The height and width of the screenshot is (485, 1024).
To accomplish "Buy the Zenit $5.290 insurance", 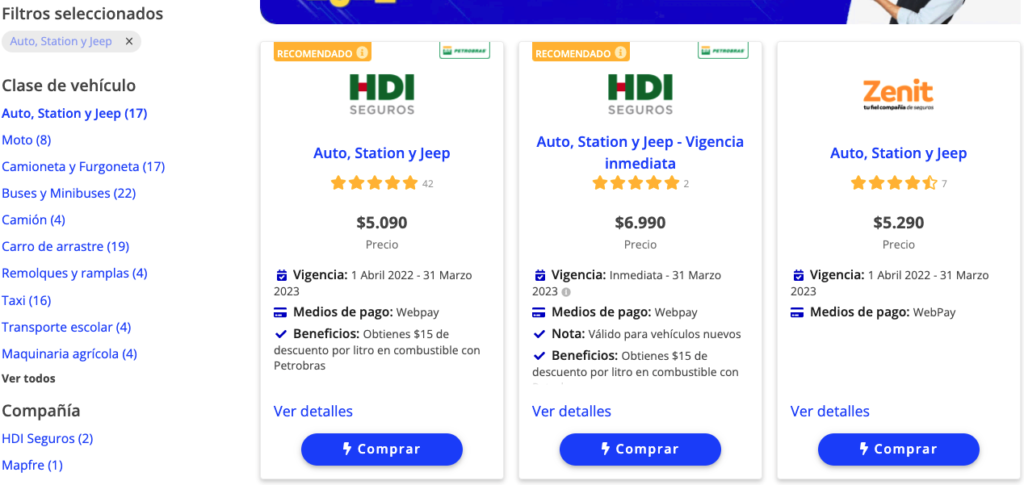I will point(898,449).
